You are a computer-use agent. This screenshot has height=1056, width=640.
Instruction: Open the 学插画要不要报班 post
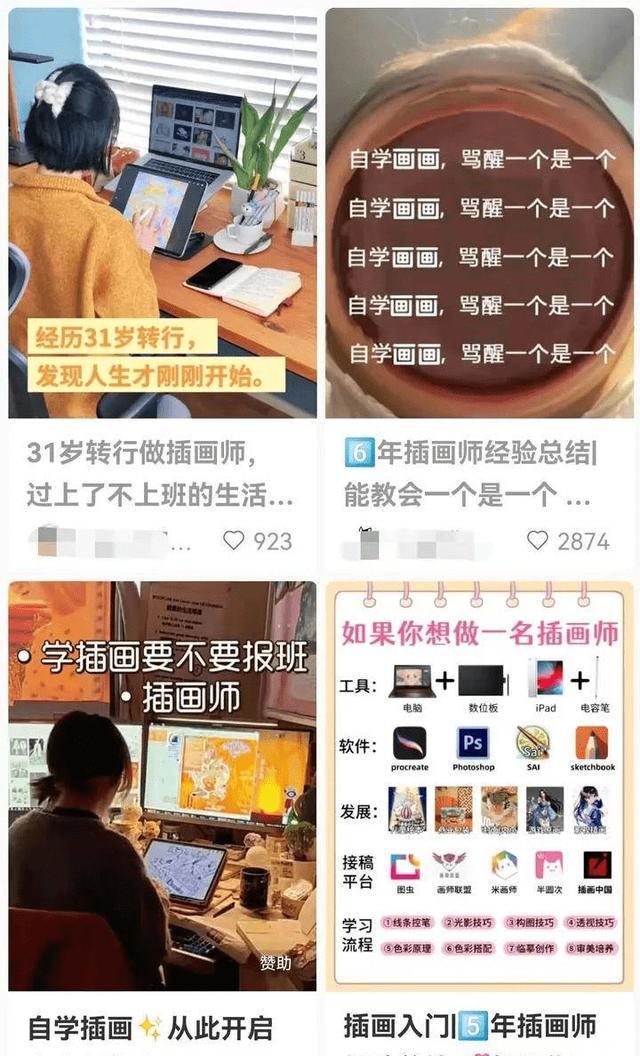coord(162,785)
